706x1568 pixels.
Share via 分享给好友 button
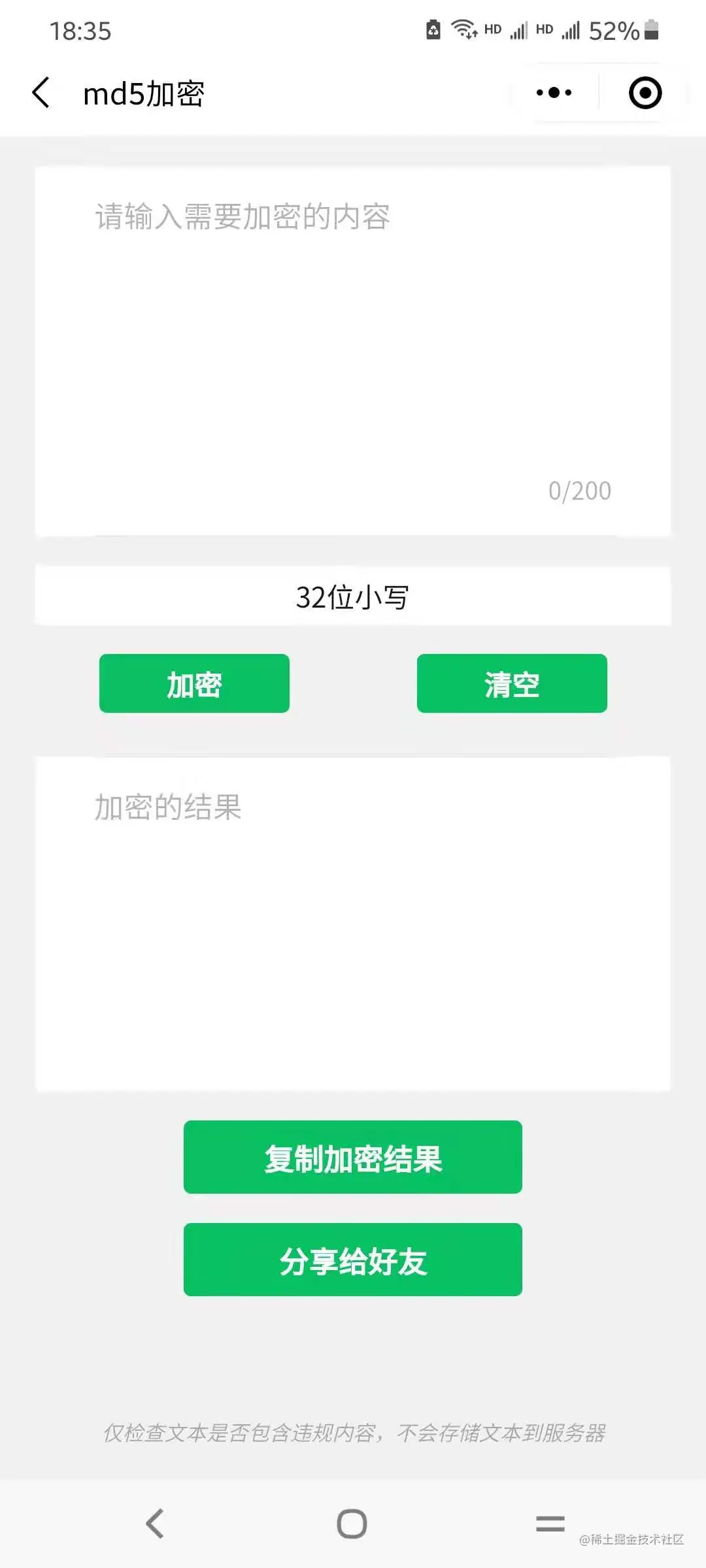pos(353,1260)
